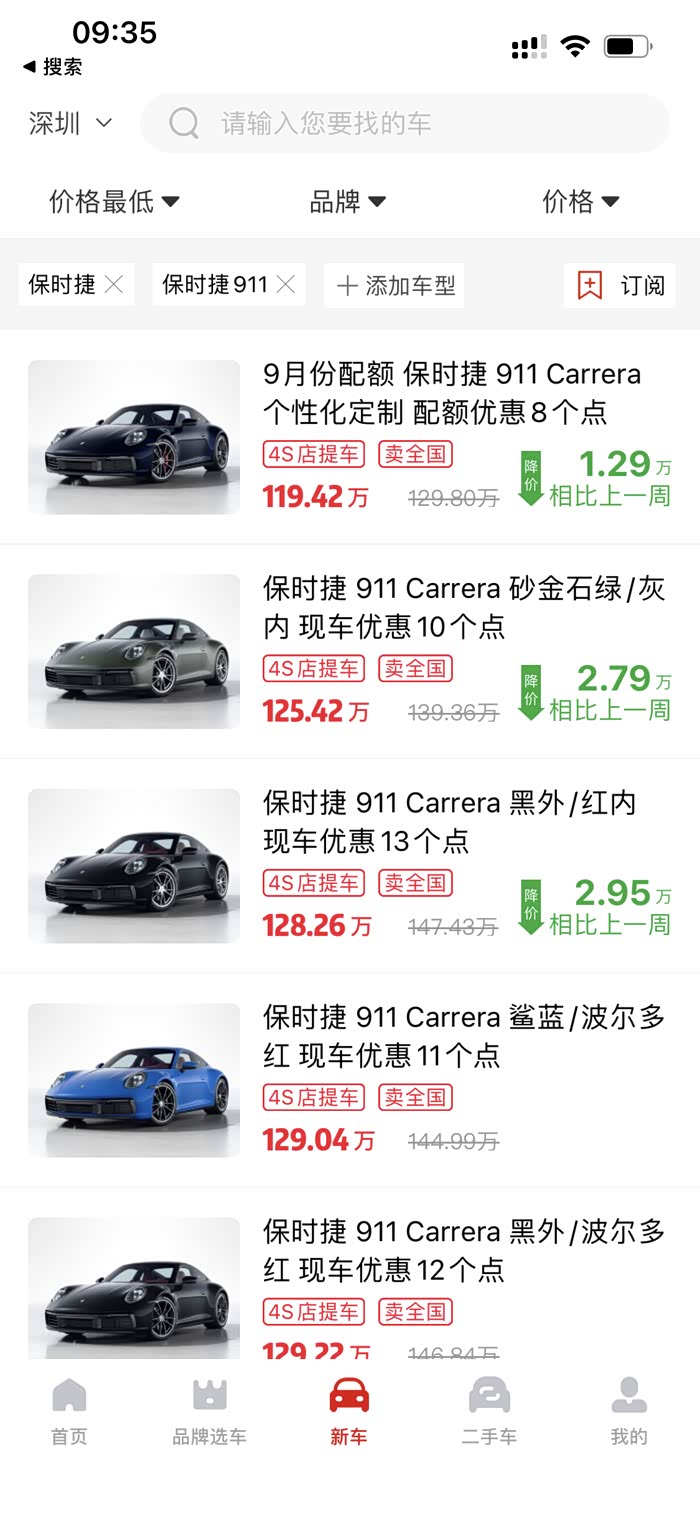
Task: Remove the 保时捷 911 filter chip
Action: (x=286, y=285)
